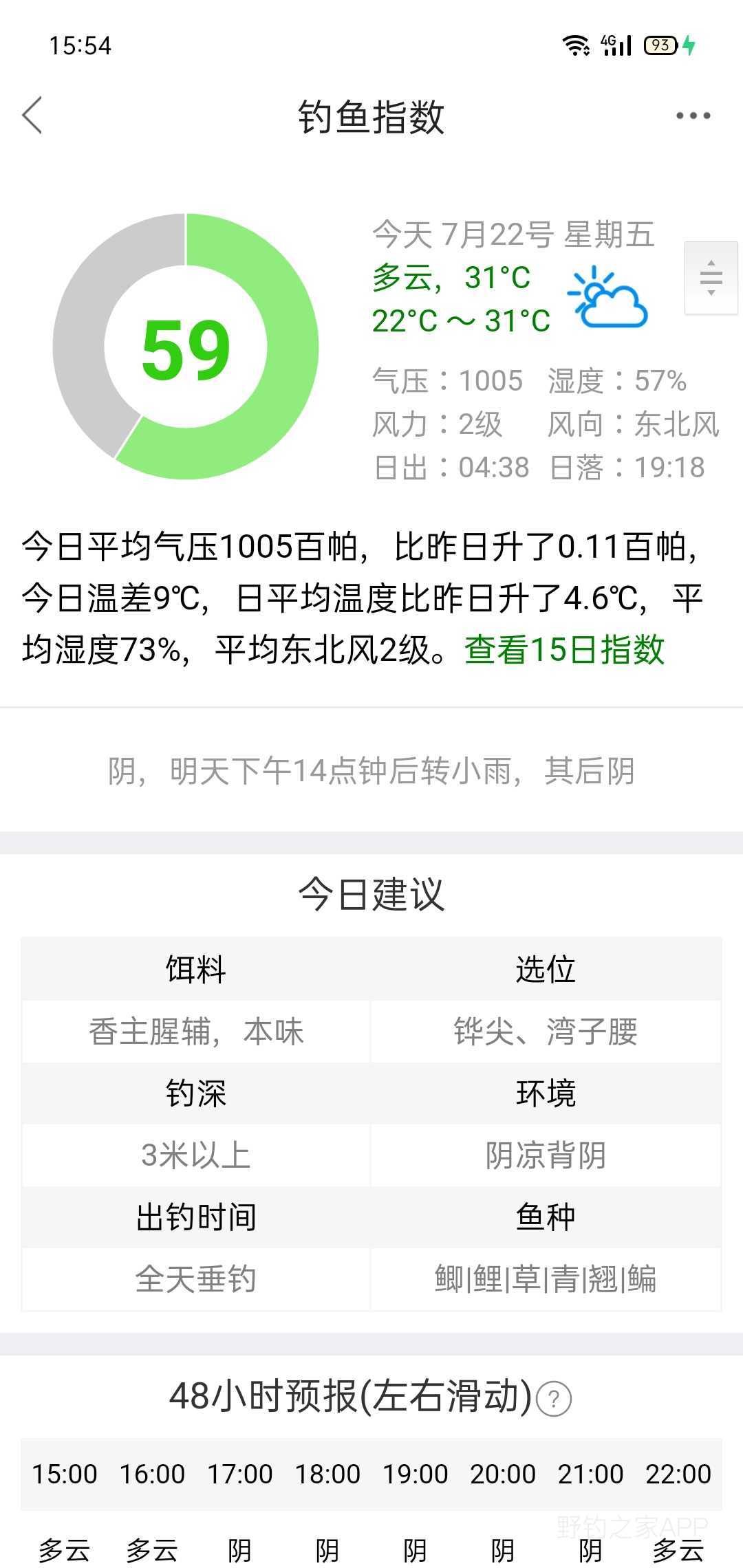Go back from the 钓鱼指数 page

click(x=32, y=115)
